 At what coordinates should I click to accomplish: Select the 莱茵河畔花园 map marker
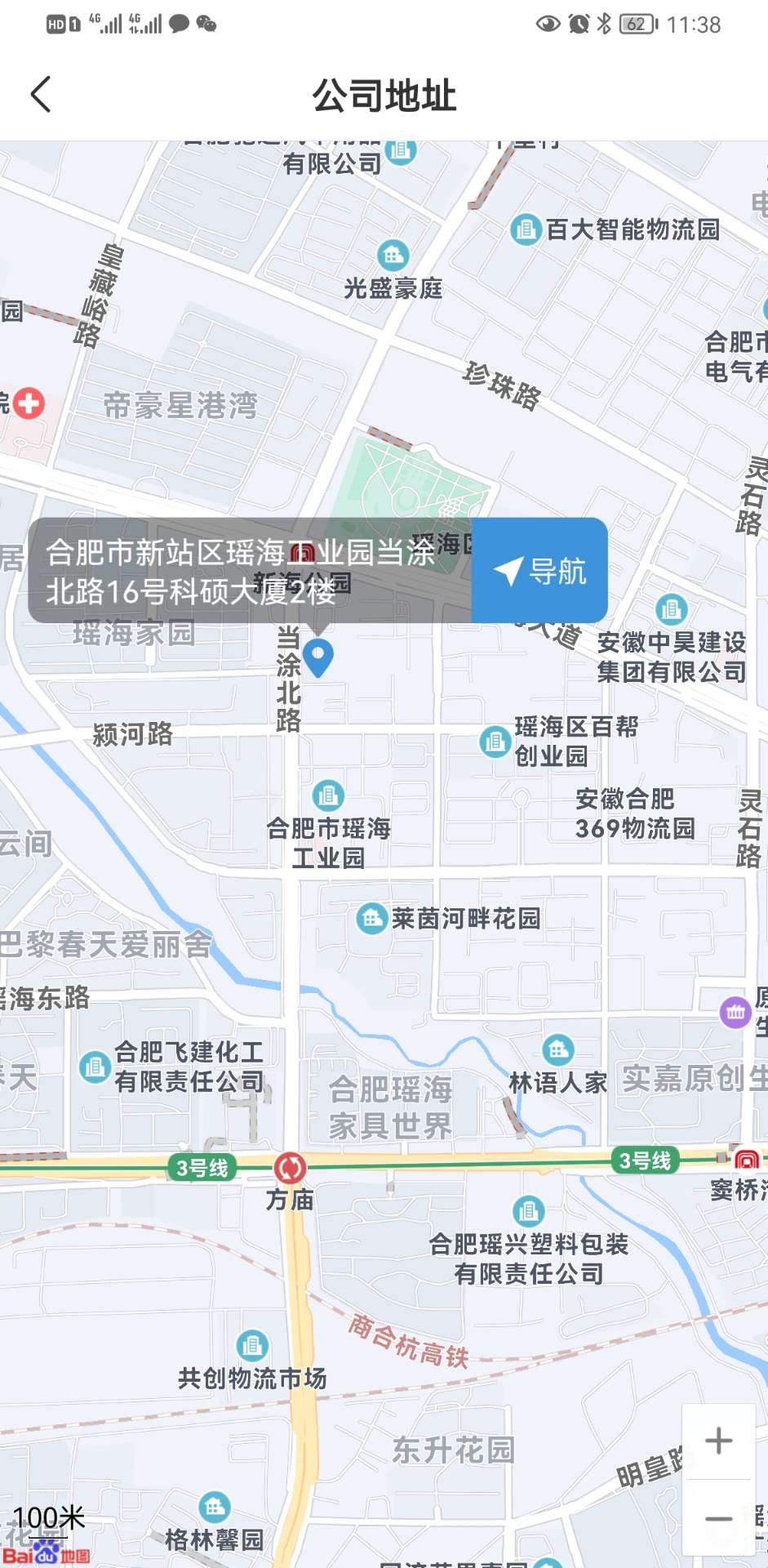372,919
